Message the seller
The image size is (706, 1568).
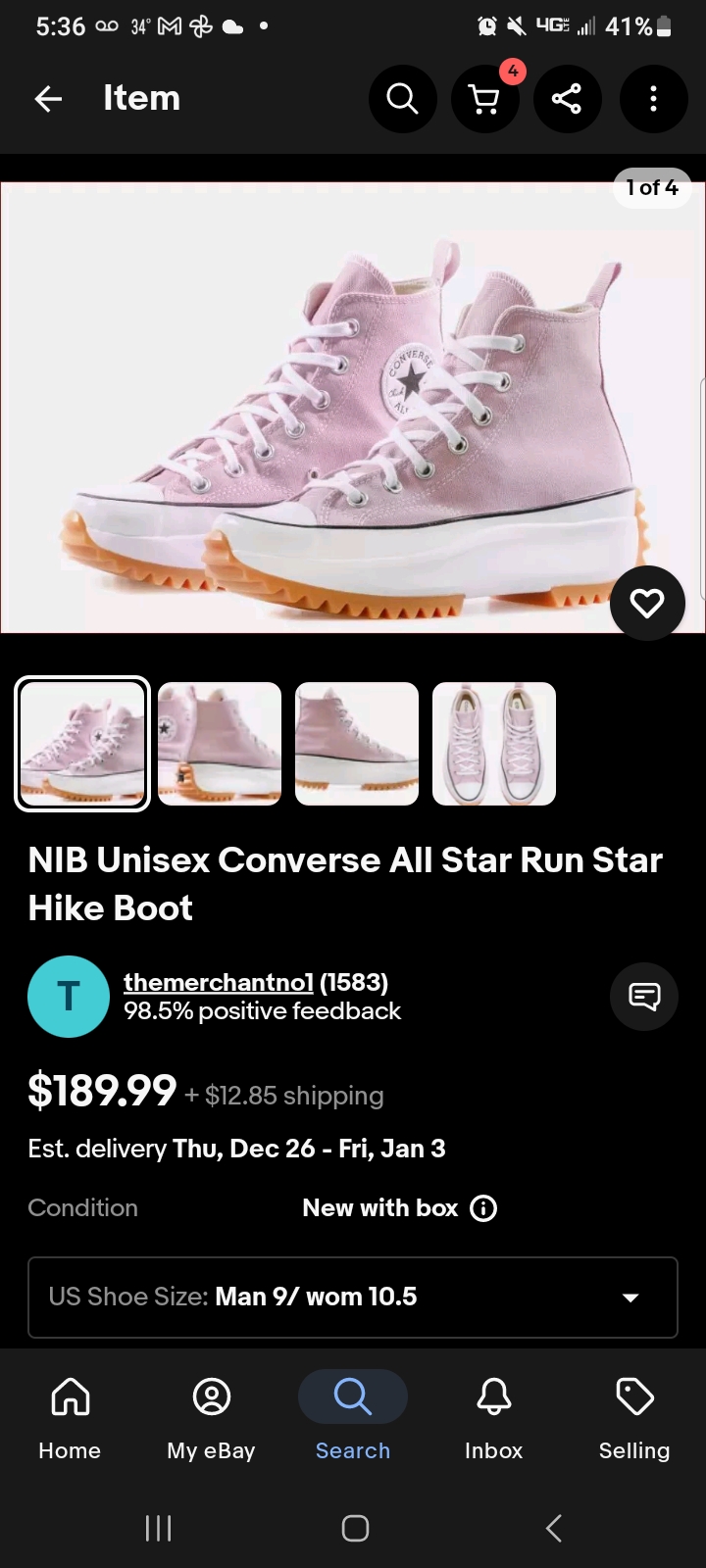coord(644,997)
